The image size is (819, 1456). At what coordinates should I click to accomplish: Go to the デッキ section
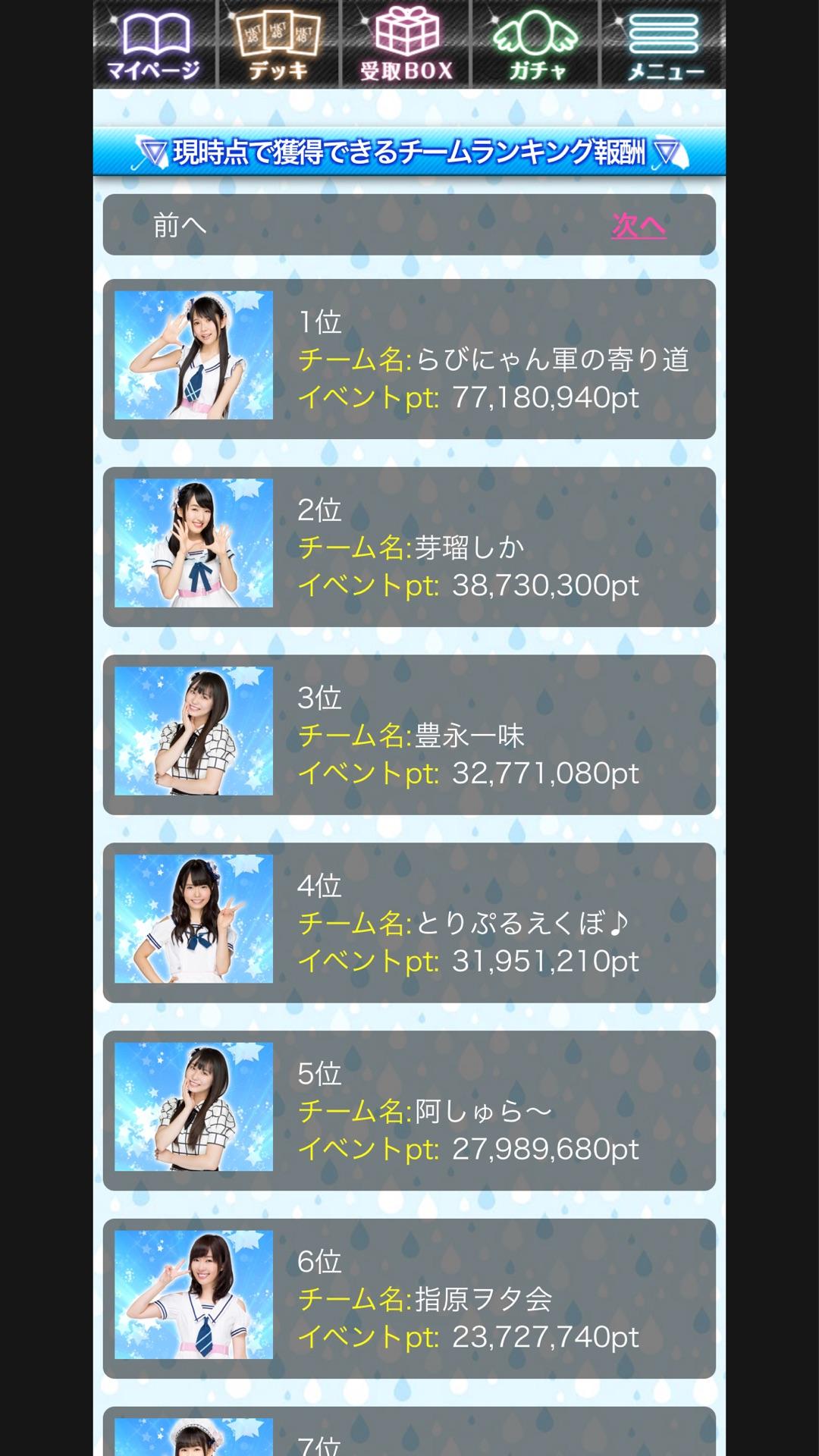click(x=278, y=44)
